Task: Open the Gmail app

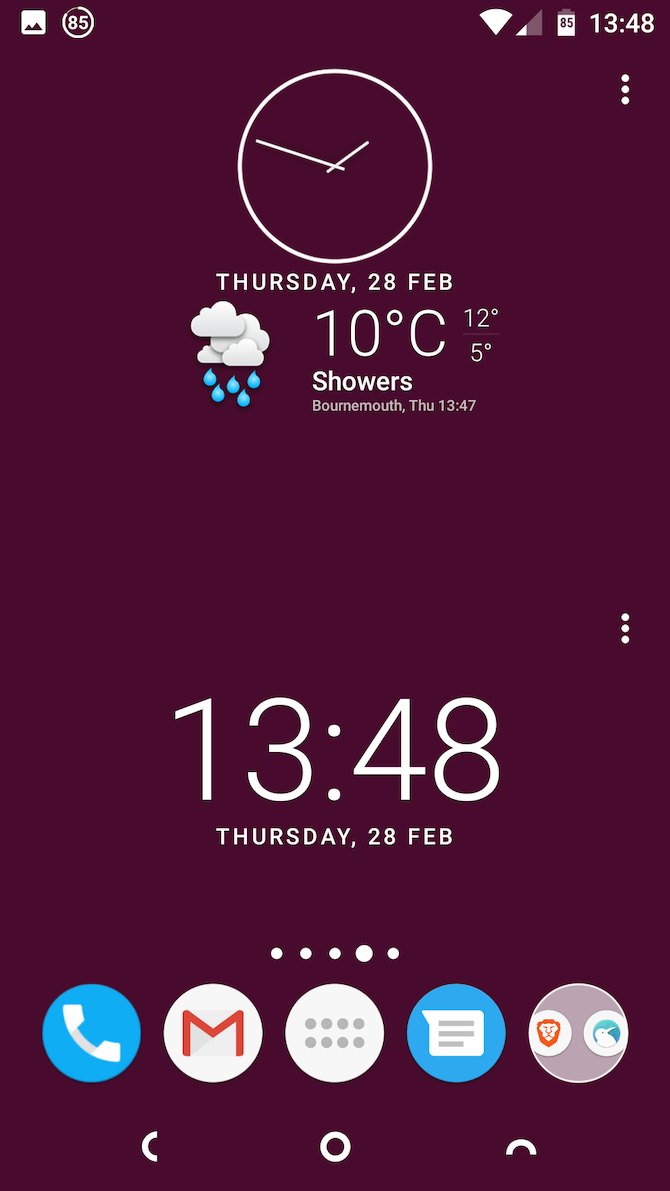Action: 213,1033
